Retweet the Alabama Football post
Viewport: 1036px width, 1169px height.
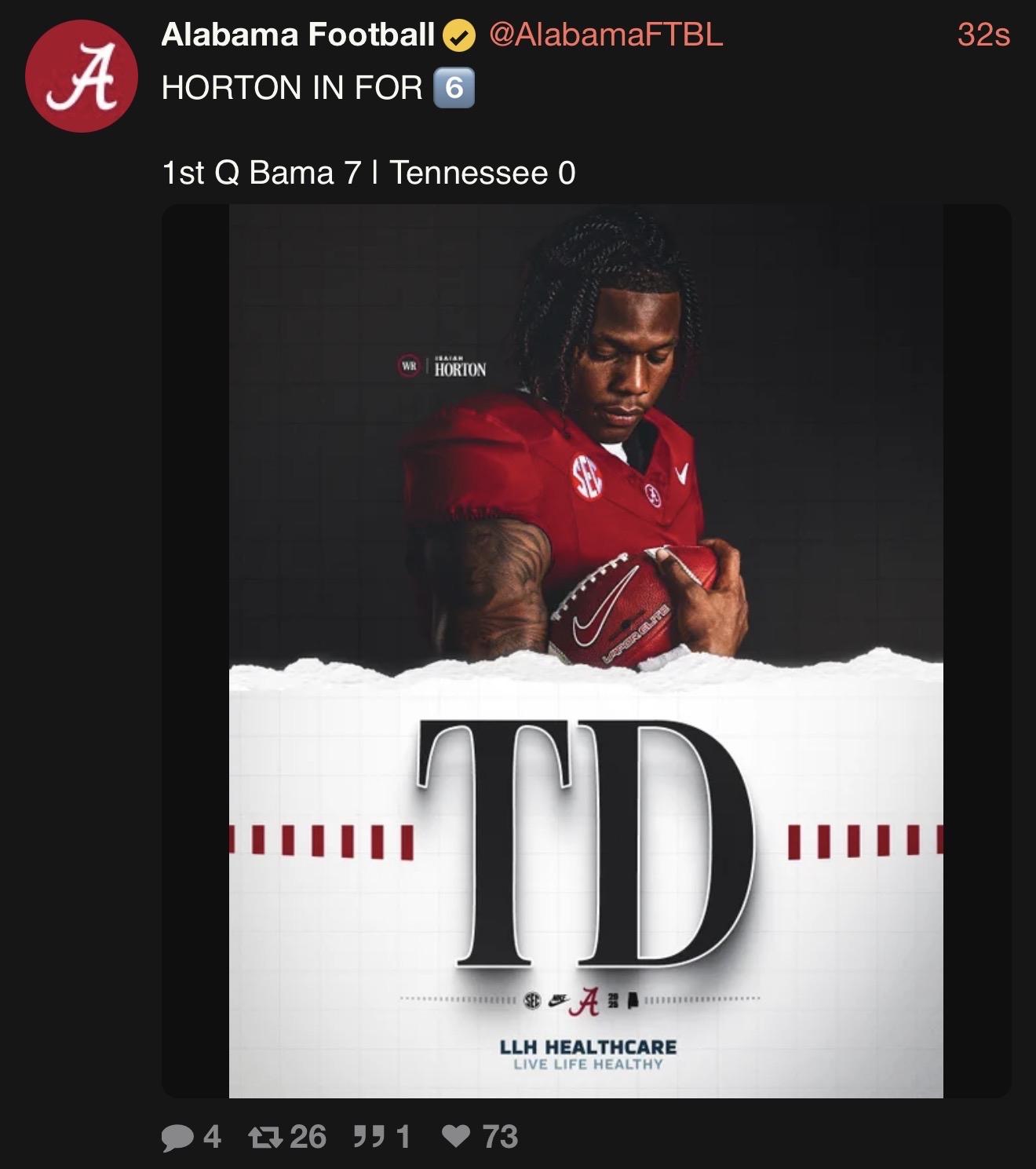(x=265, y=1137)
